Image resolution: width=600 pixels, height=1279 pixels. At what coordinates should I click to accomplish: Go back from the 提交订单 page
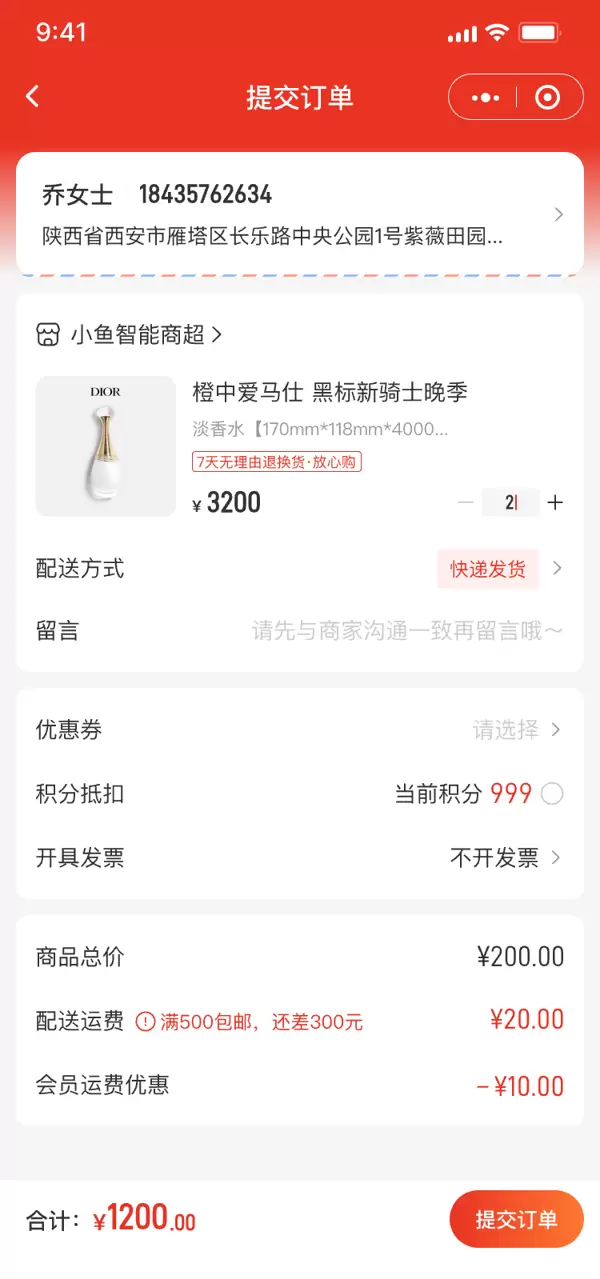[x=33, y=97]
